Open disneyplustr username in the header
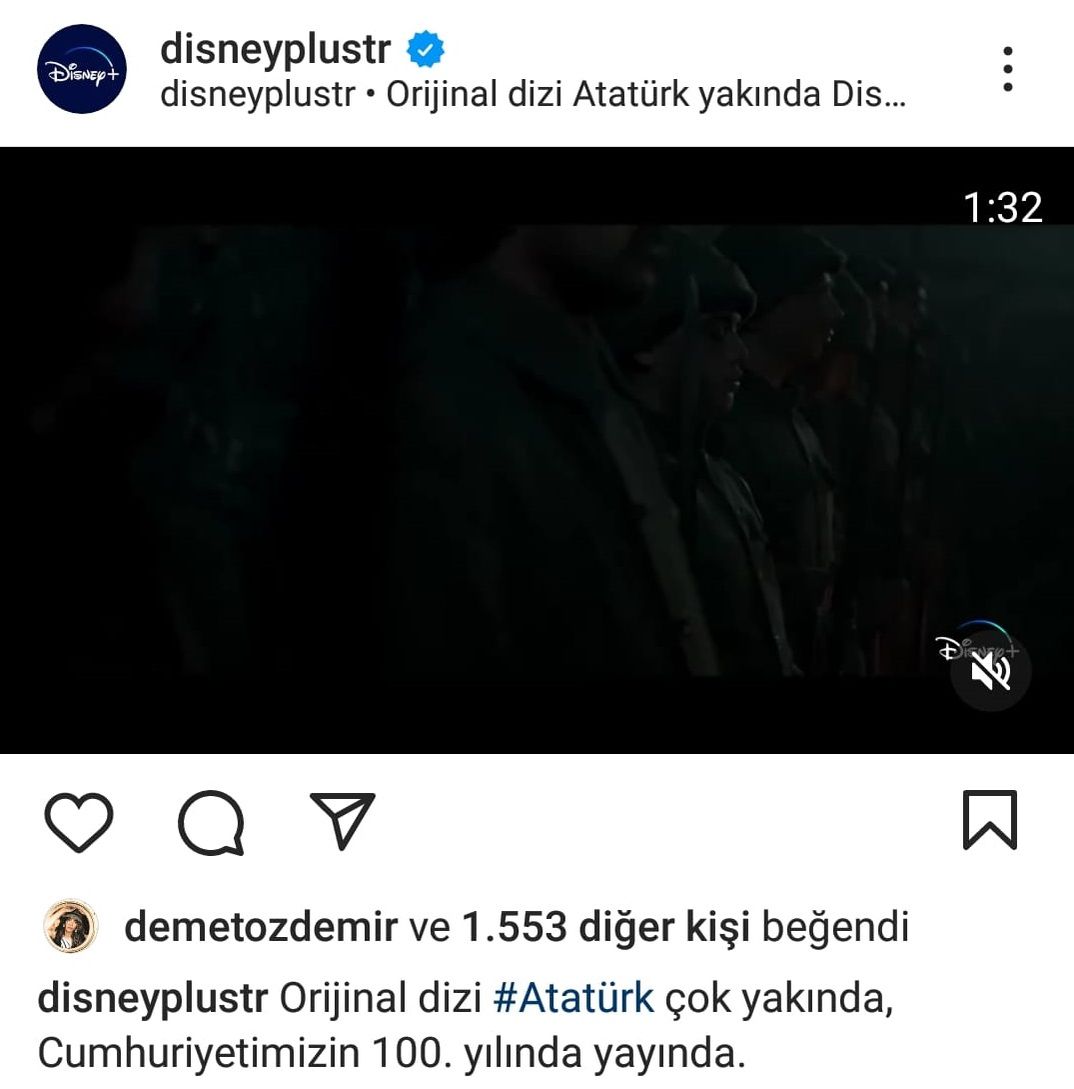 click(277, 50)
